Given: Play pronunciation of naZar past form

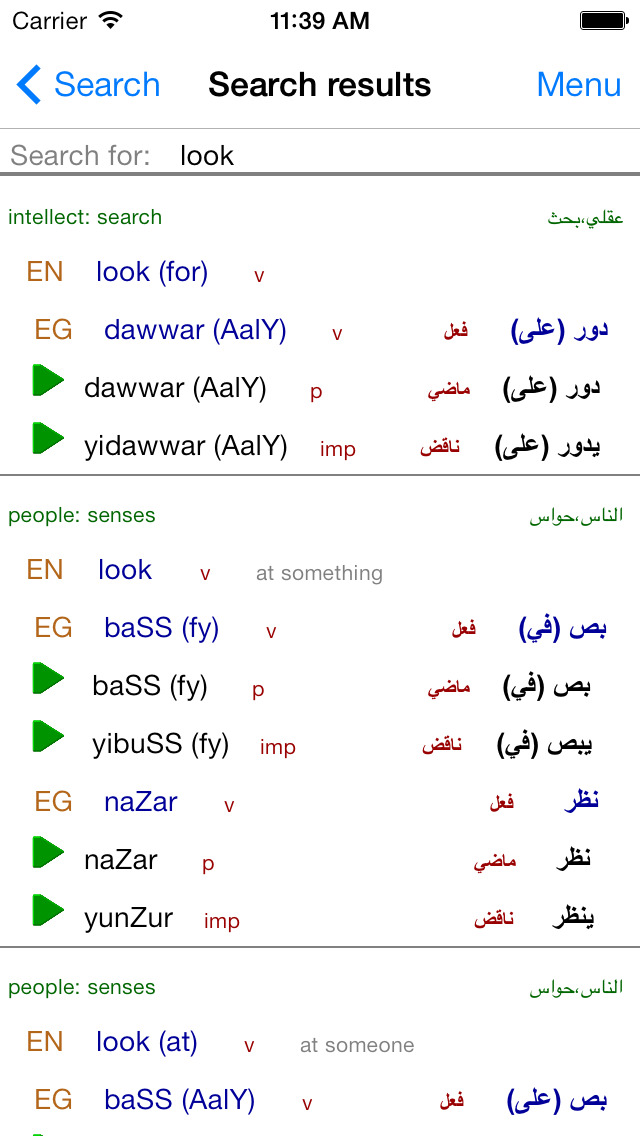Looking at the screenshot, I should click(48, 853).
